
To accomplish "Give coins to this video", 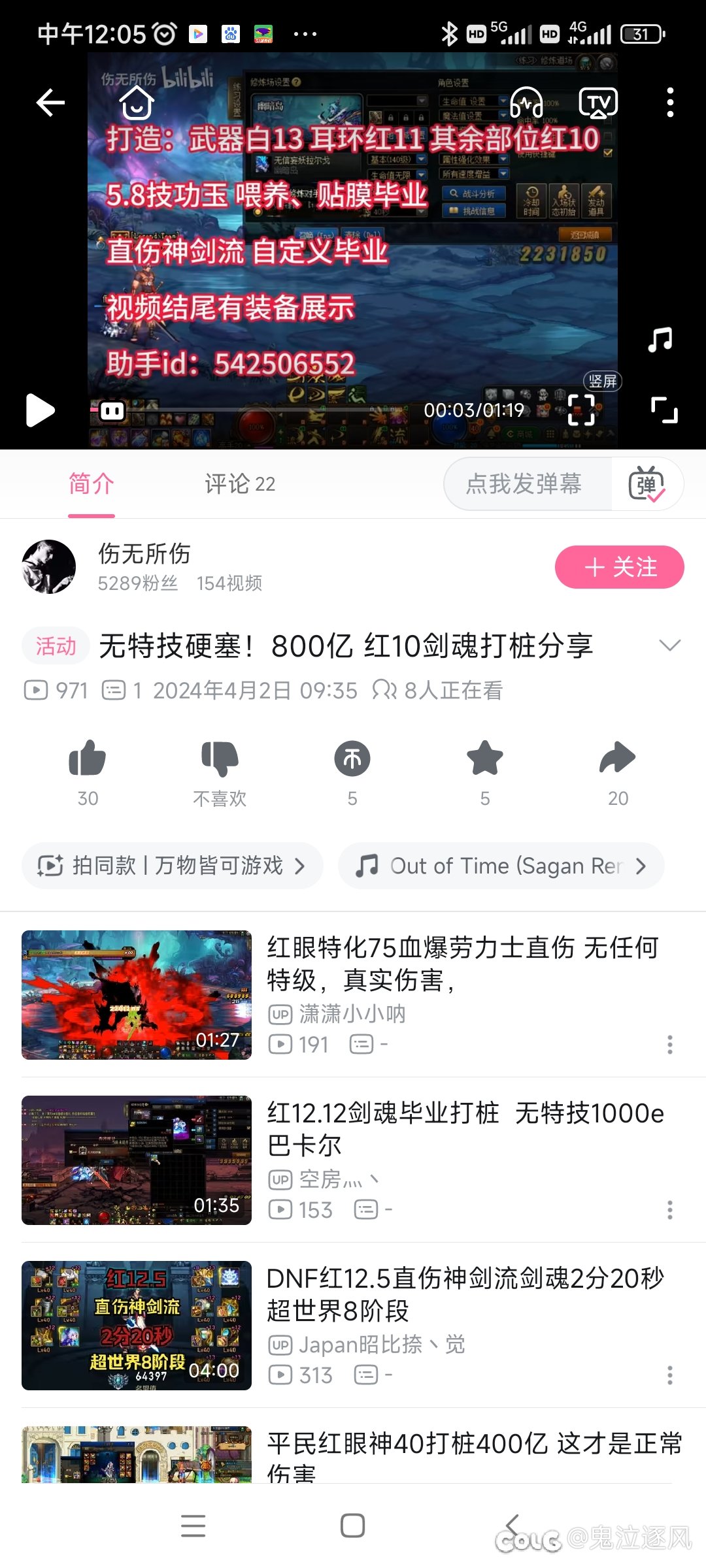I will 352,760.
